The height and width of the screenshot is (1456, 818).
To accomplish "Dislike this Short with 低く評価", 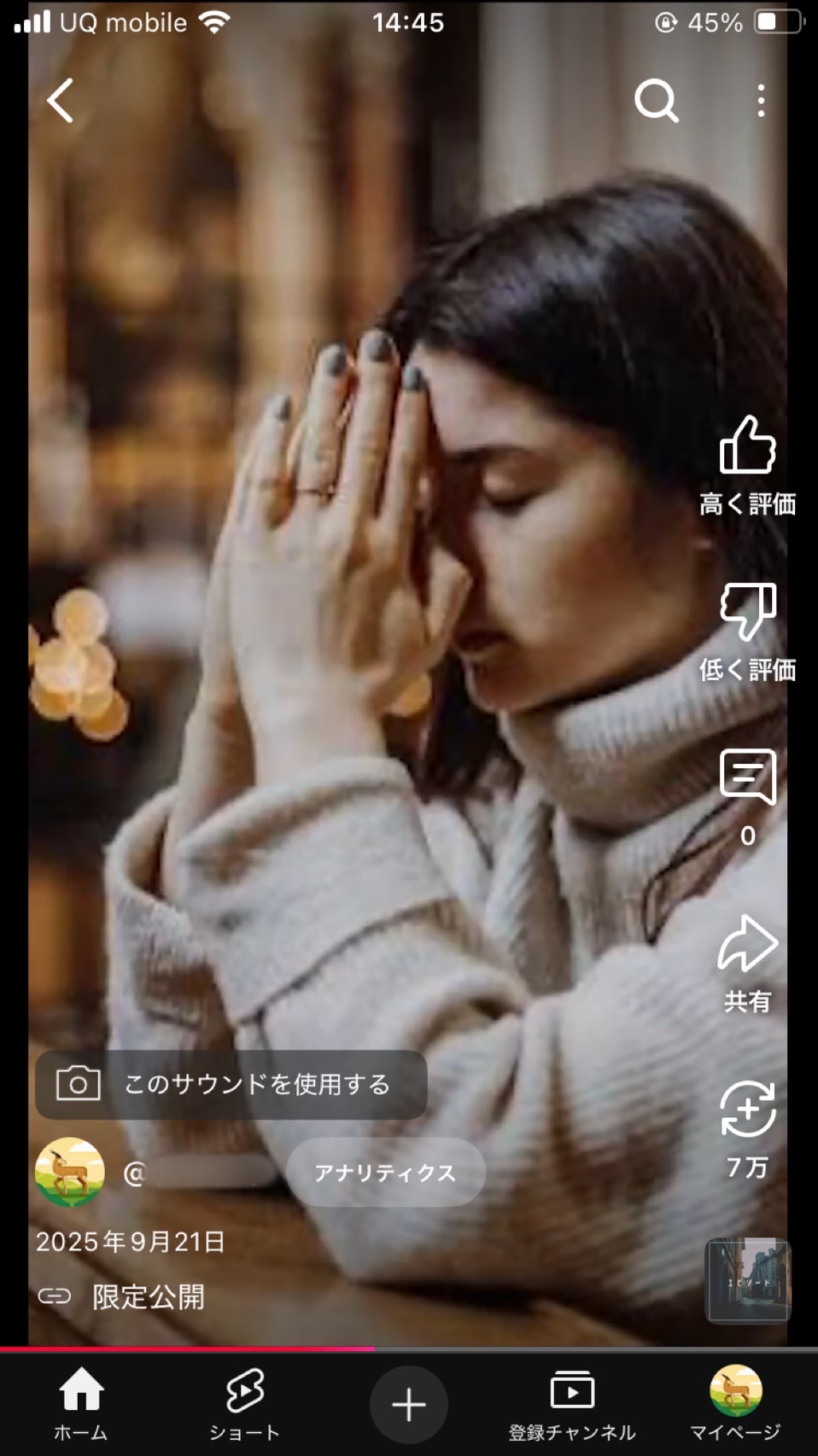I will pos(748,612).
